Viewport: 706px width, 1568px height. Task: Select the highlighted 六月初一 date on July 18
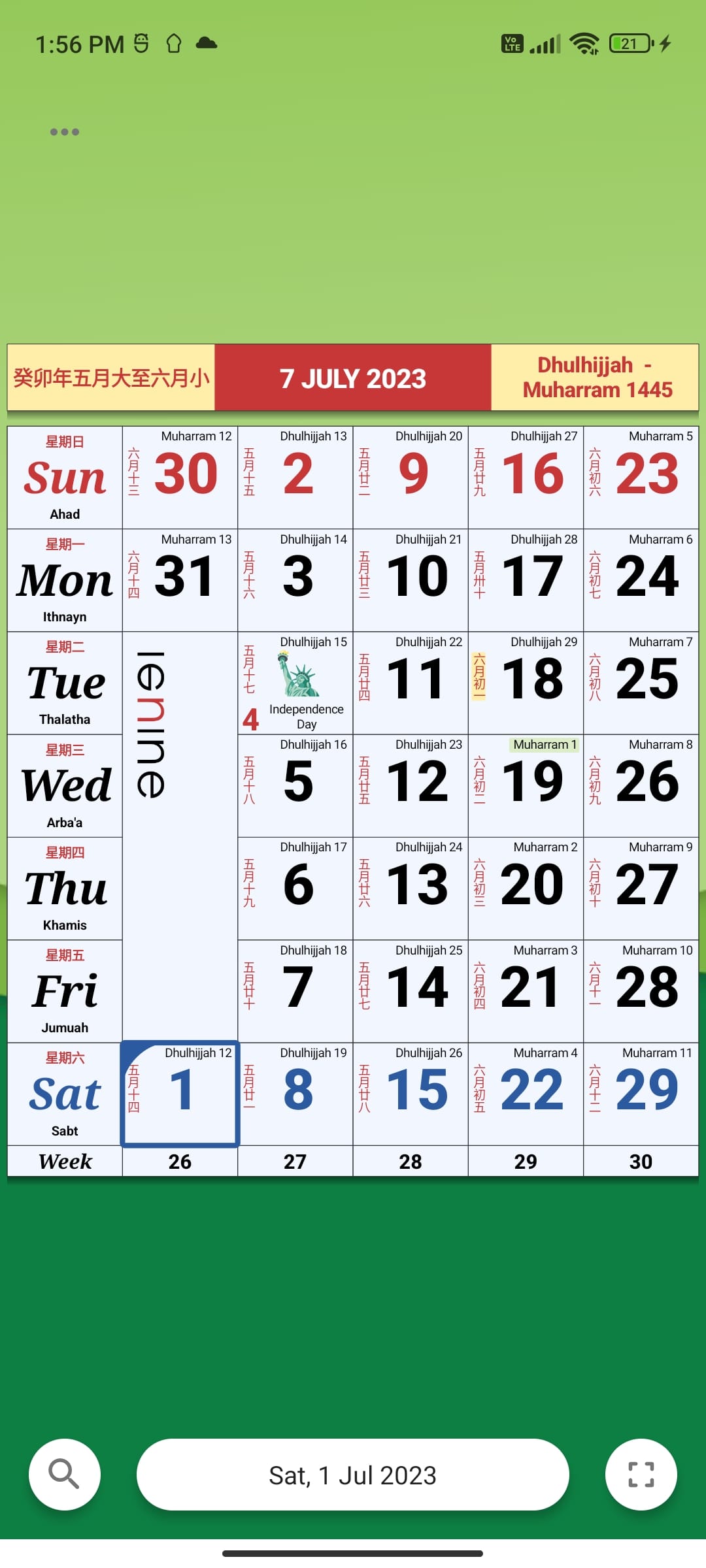pos(479,676)
